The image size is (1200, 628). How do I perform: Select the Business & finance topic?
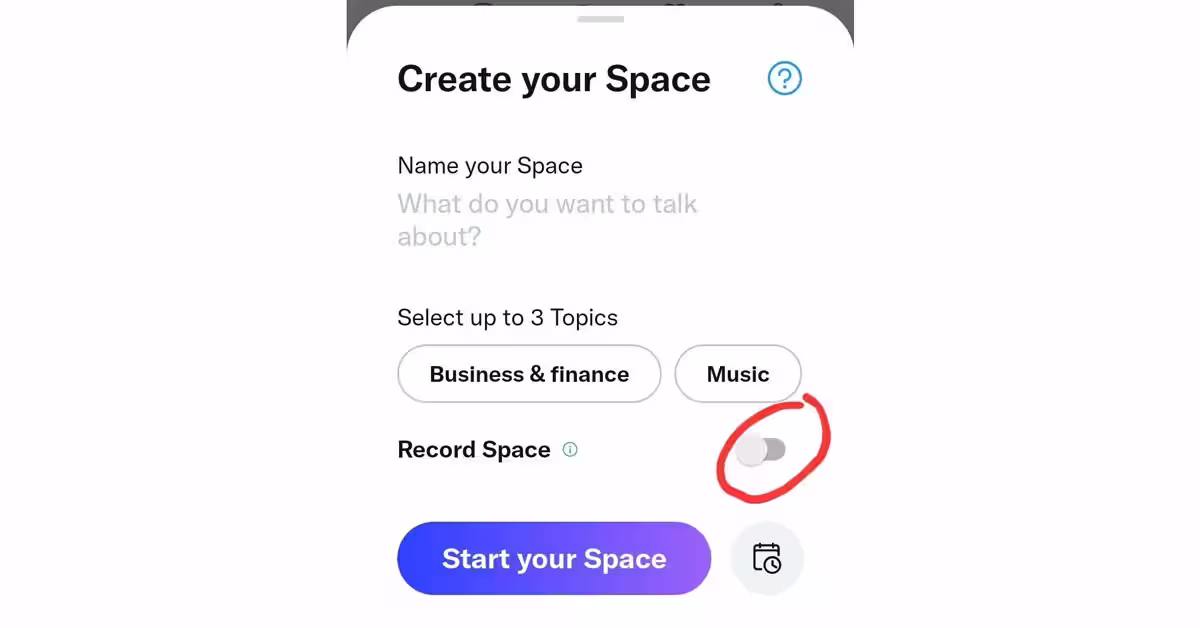(529, 374)
